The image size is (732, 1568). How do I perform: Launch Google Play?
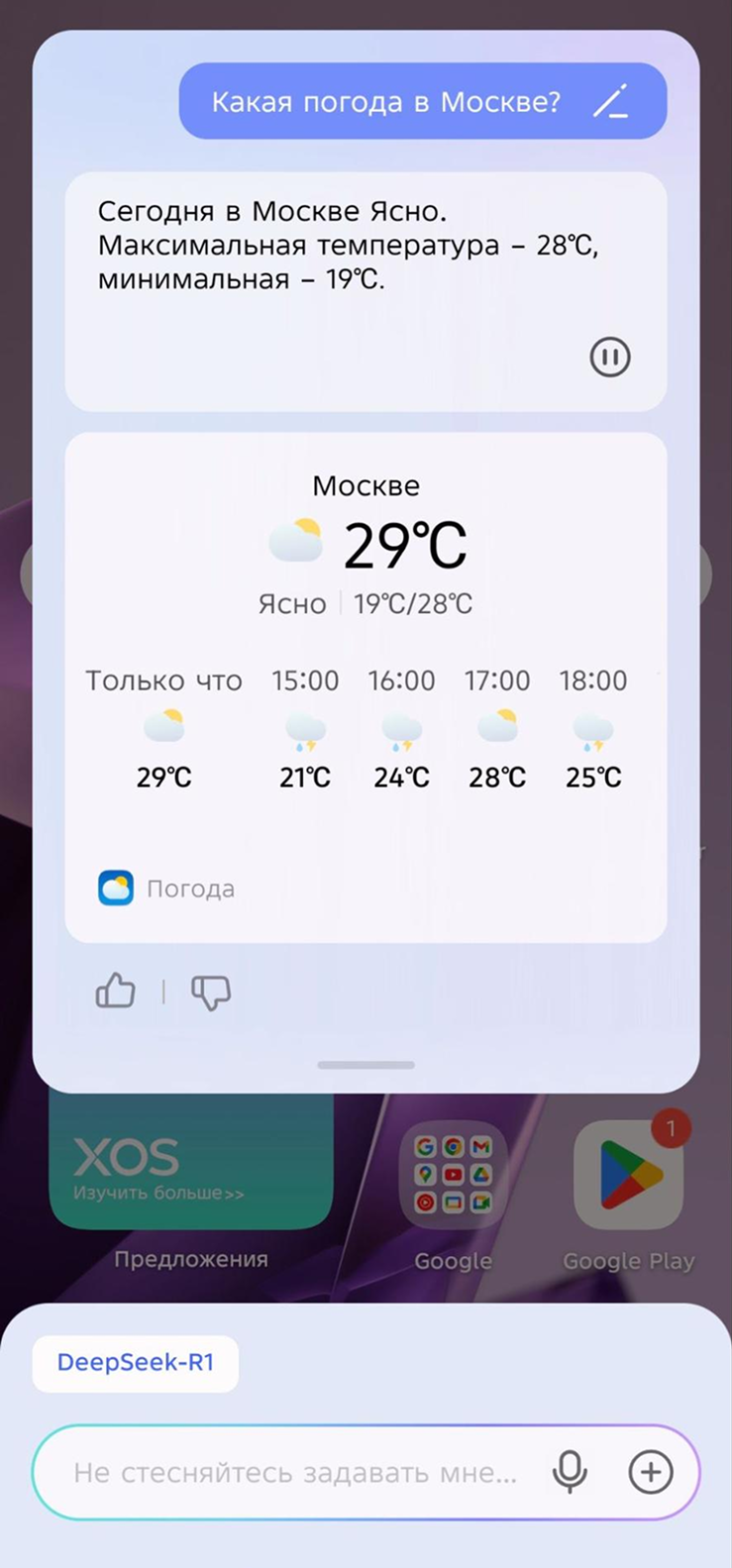(628, 1176)
